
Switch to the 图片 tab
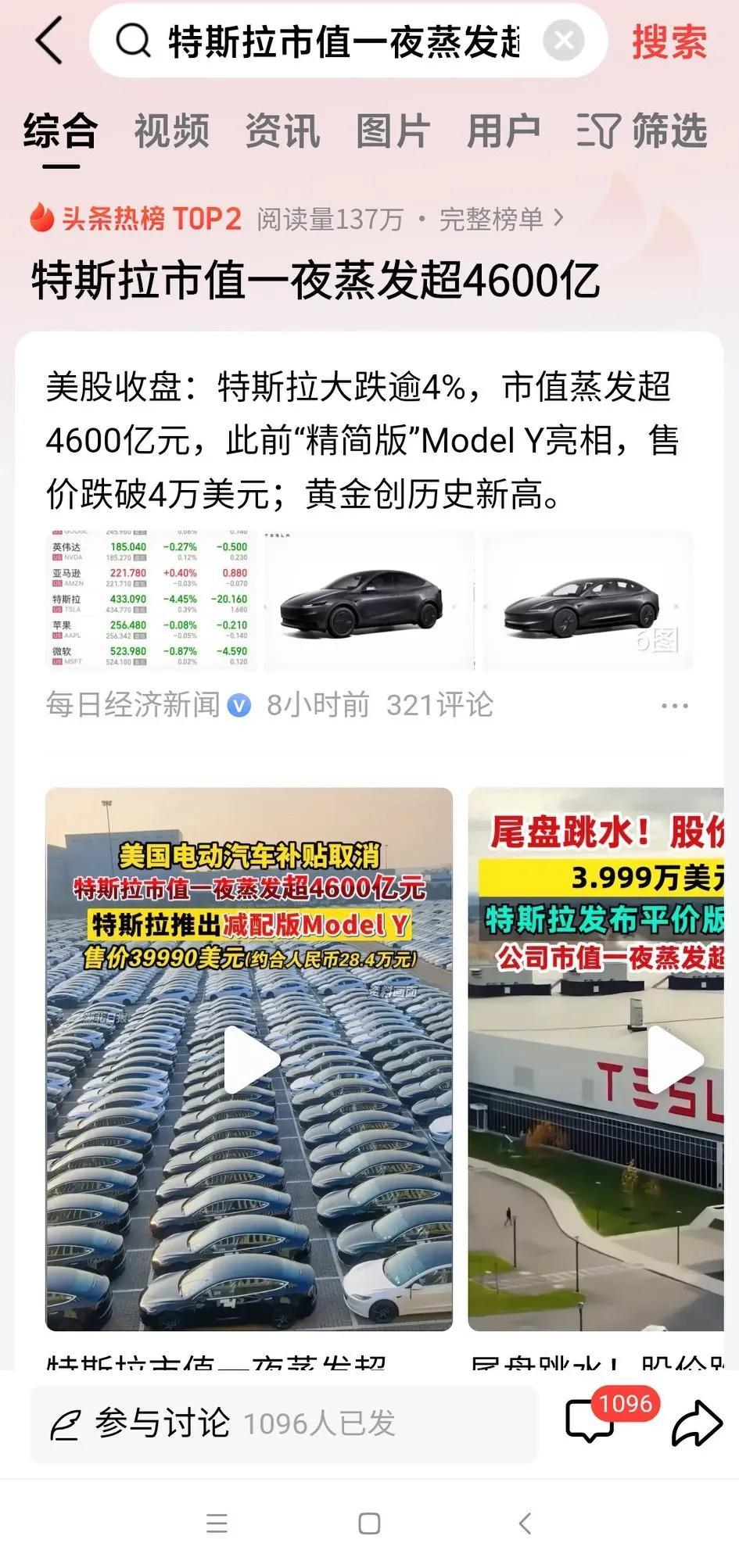pyautogui.click(x=393, y=130)
